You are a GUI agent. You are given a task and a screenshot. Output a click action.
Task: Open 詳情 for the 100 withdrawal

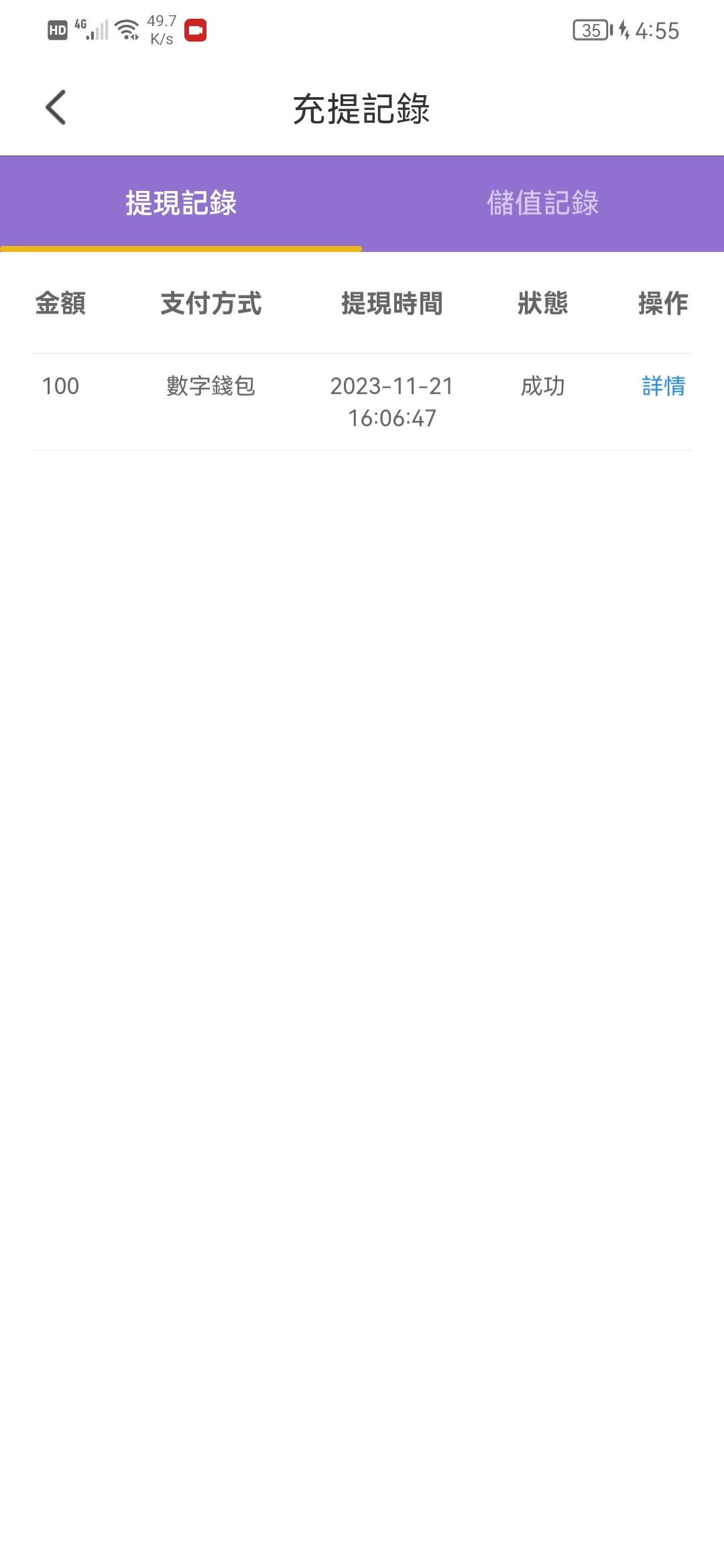[663, 386]
